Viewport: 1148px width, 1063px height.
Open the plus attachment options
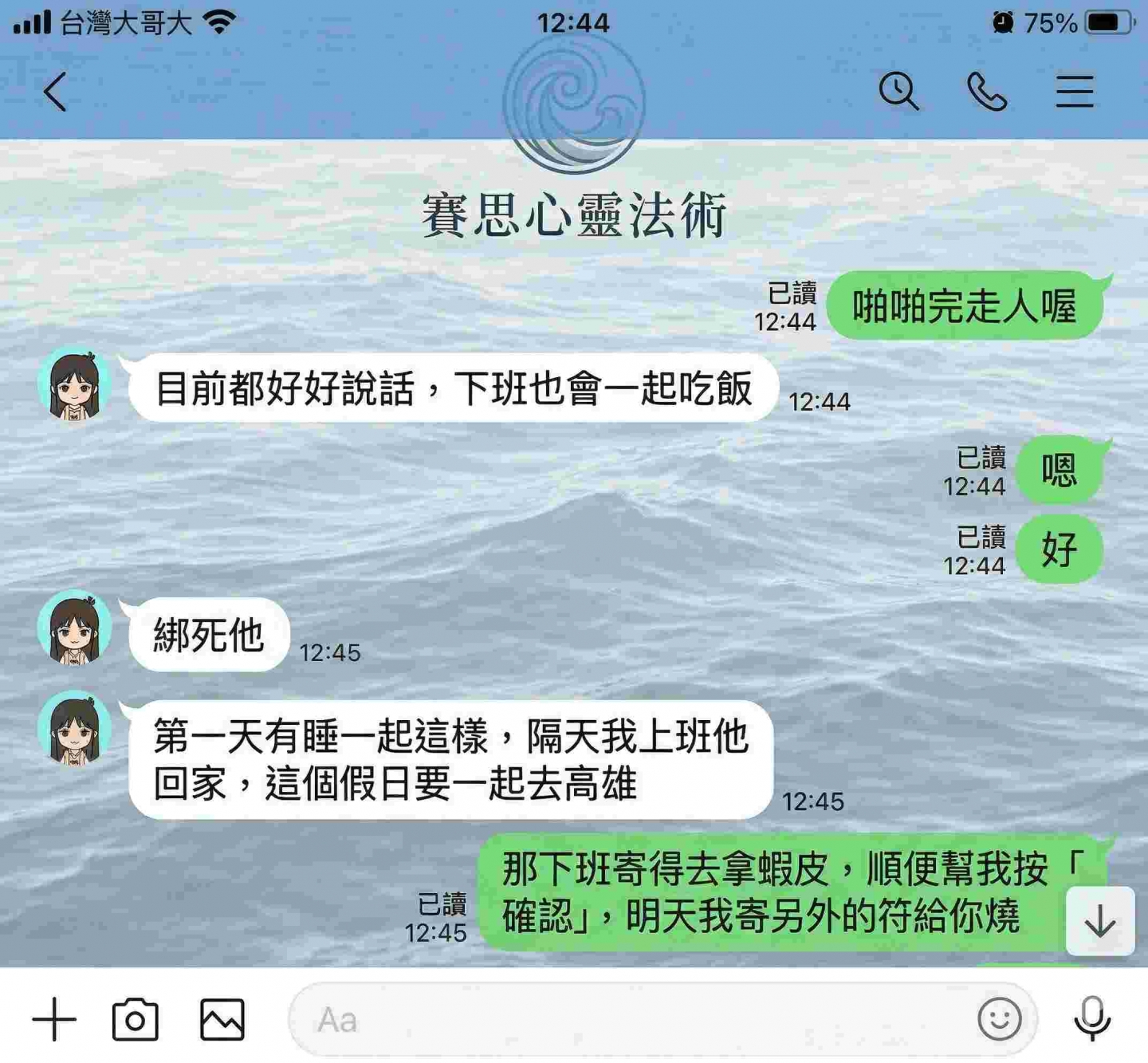click(x=54, y=1019)
